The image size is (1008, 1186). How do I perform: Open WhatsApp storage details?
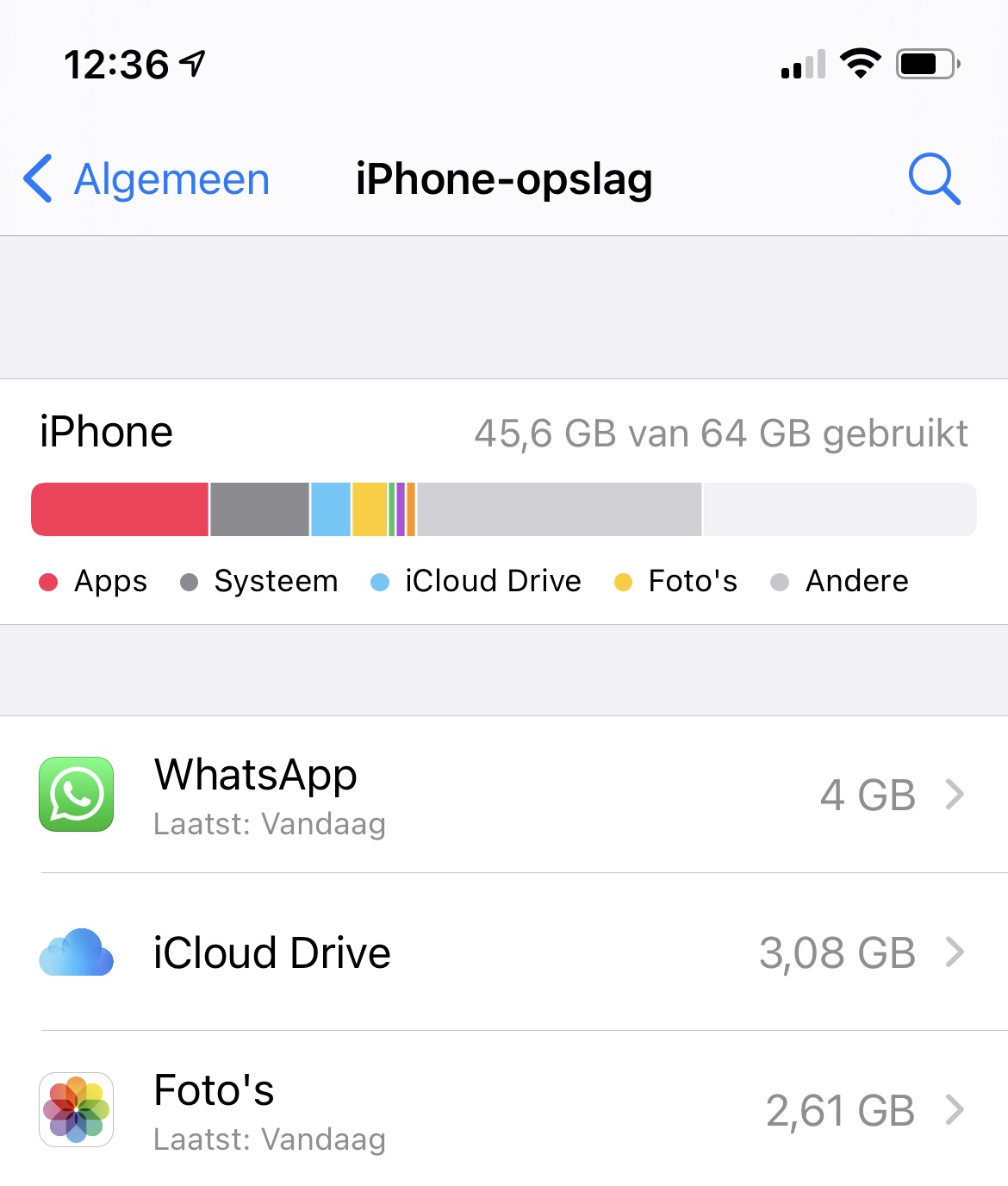504,794
